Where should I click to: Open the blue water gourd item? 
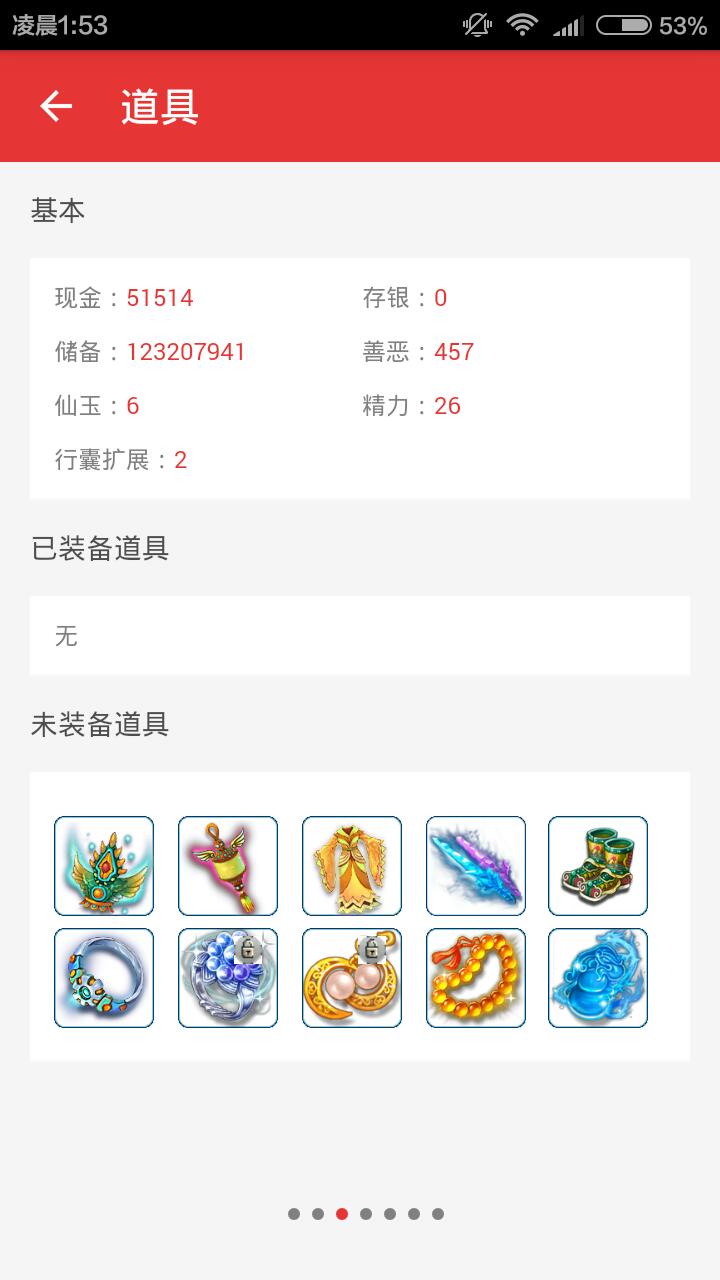(598, 978)
